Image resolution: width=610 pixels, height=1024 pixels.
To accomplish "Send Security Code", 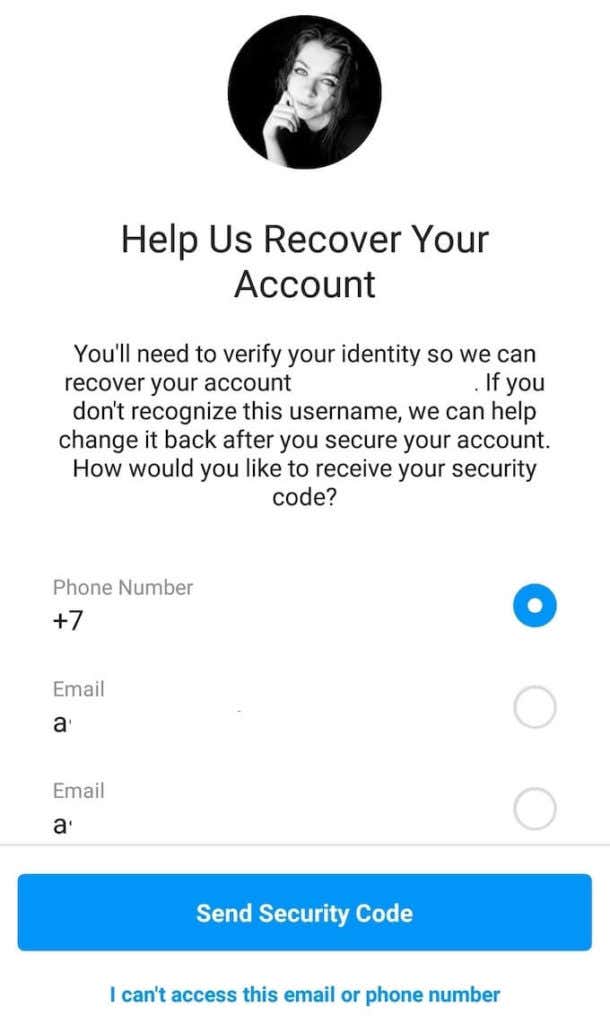I will tap(304, 912).
